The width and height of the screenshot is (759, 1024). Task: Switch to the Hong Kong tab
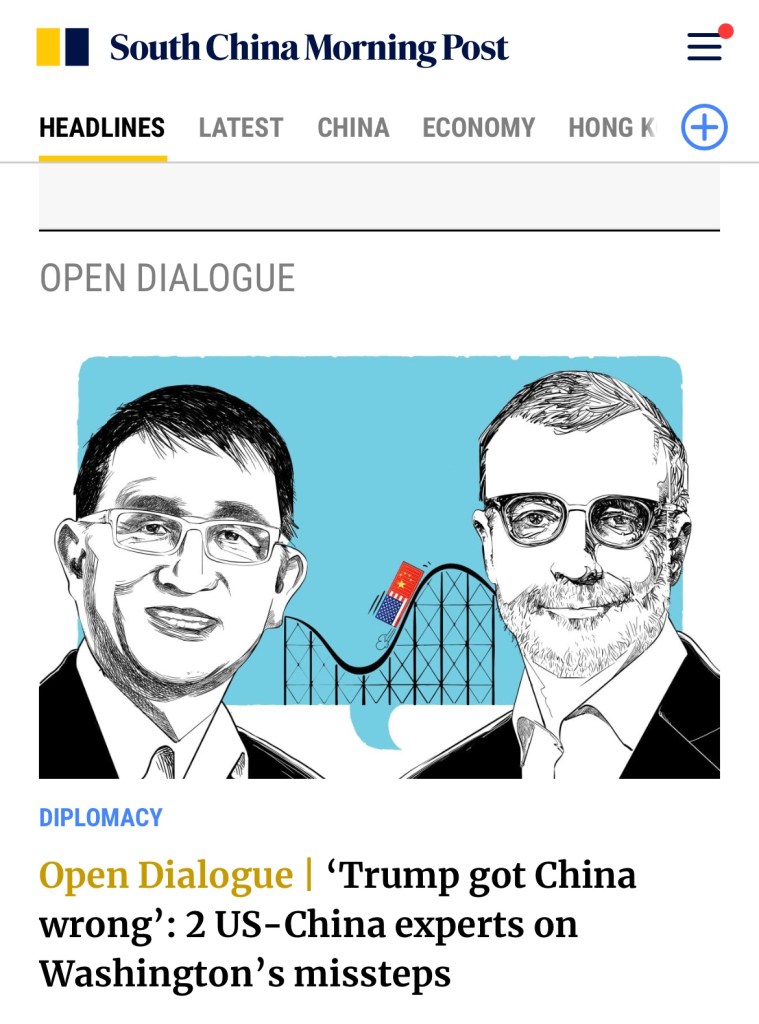[611, 128]
